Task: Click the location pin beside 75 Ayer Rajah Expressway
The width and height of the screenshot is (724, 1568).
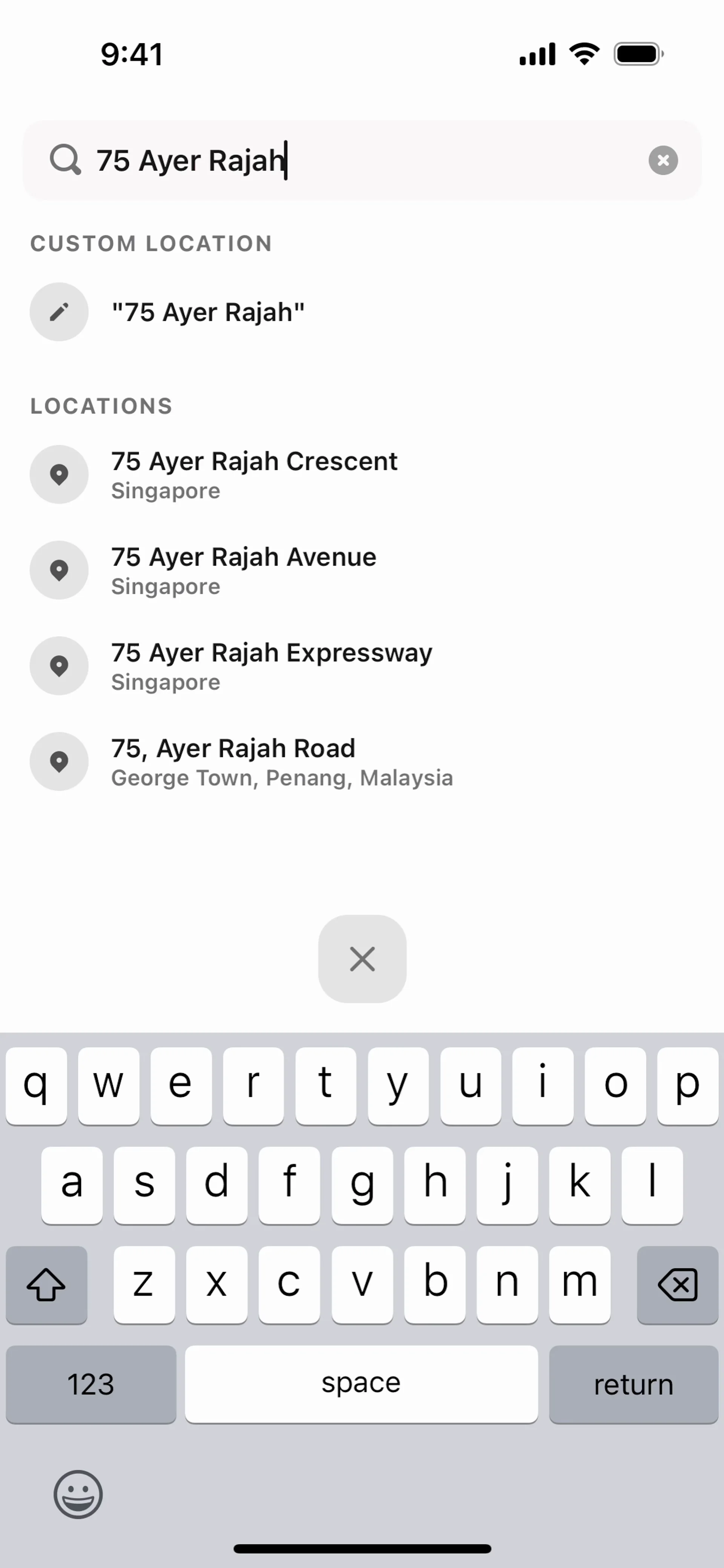Action: click(58, 666)
